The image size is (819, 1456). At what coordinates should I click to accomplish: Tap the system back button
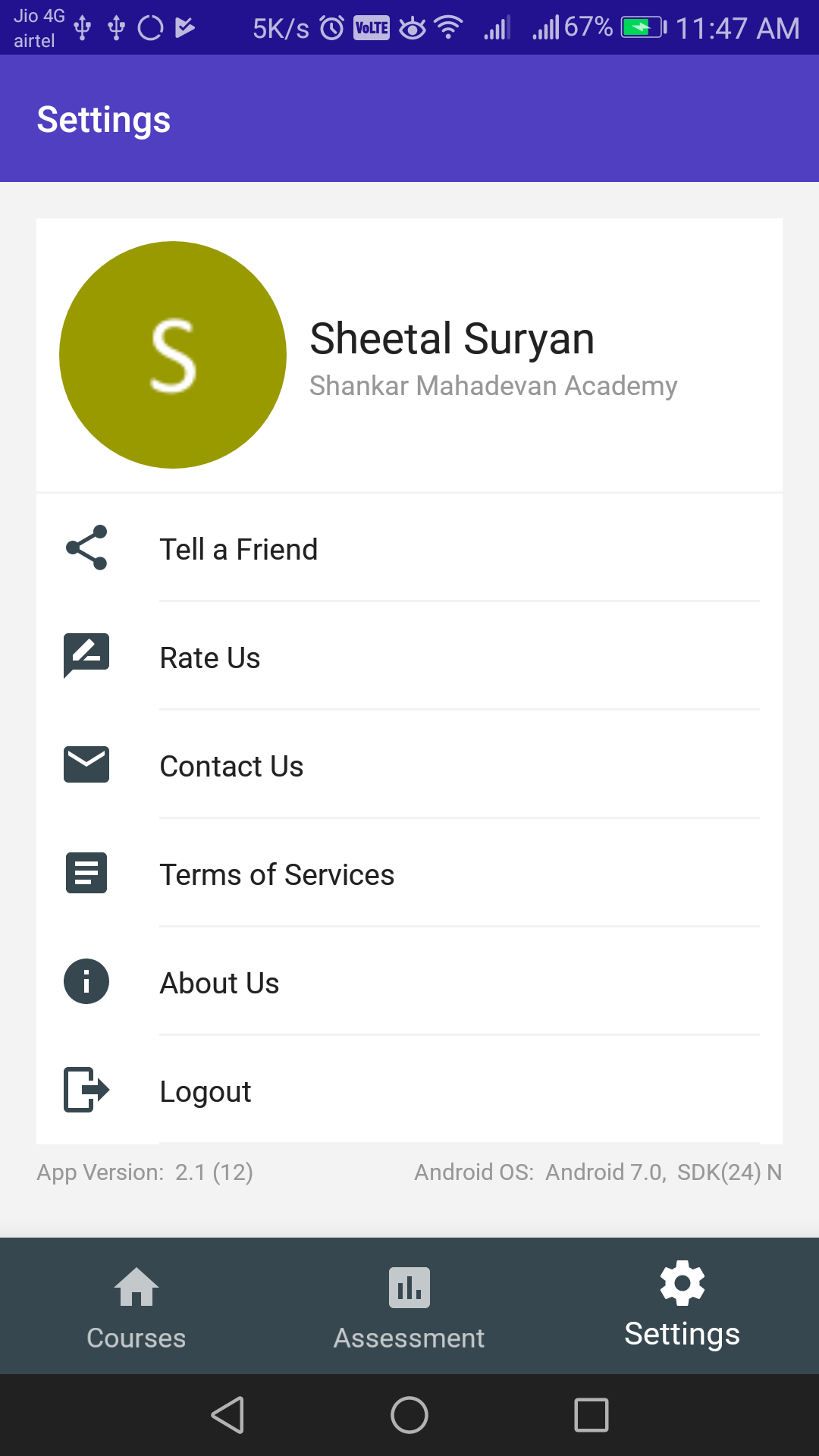tap(227, 1415)
